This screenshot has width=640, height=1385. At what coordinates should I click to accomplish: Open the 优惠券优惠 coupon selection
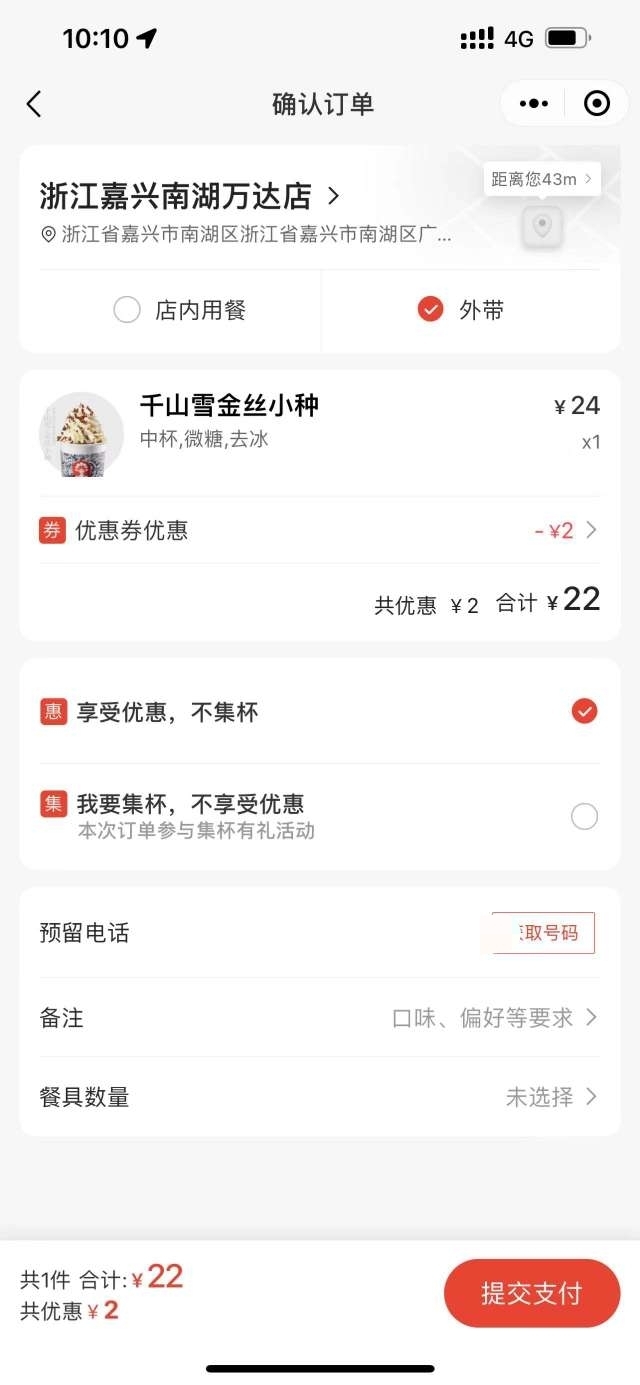pos(320,531)
